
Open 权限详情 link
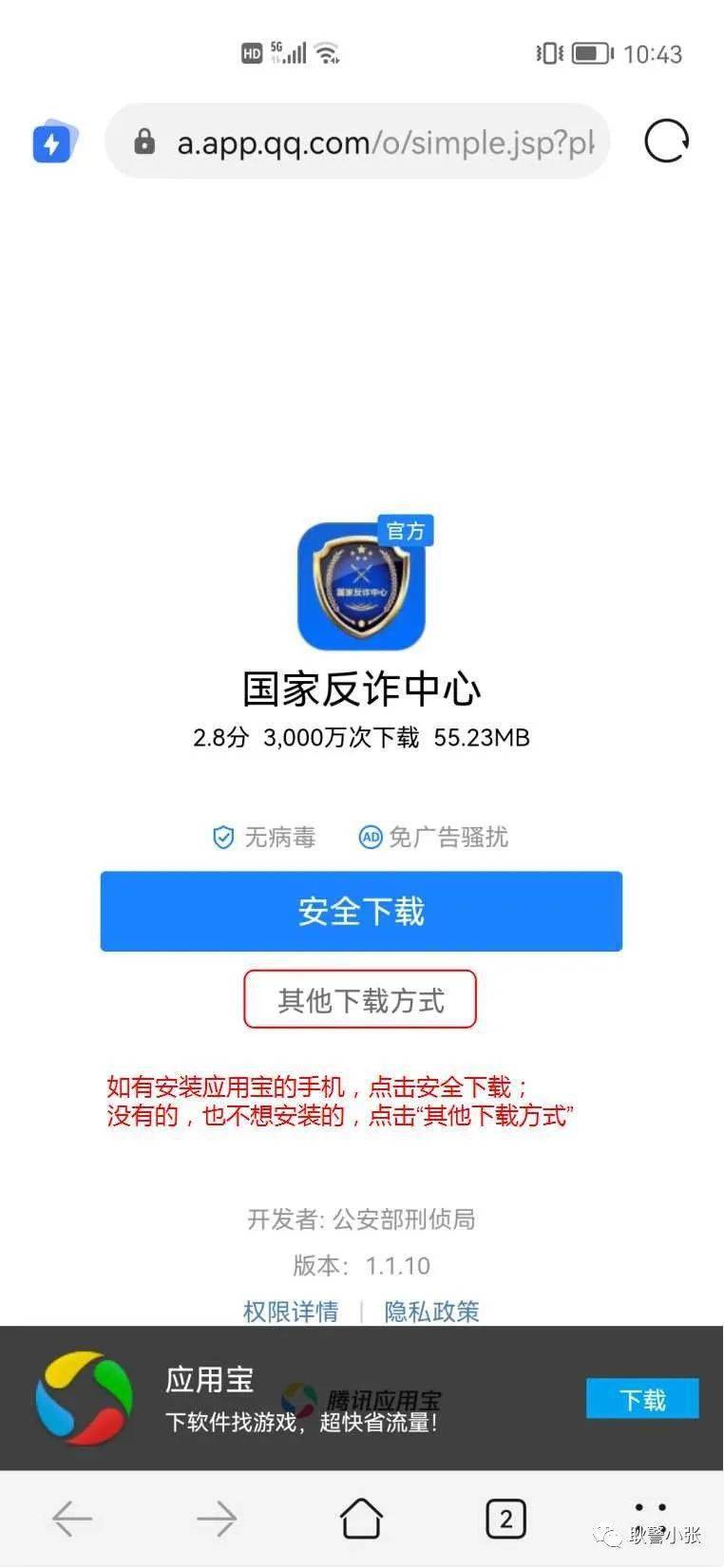click(291, 1312)
